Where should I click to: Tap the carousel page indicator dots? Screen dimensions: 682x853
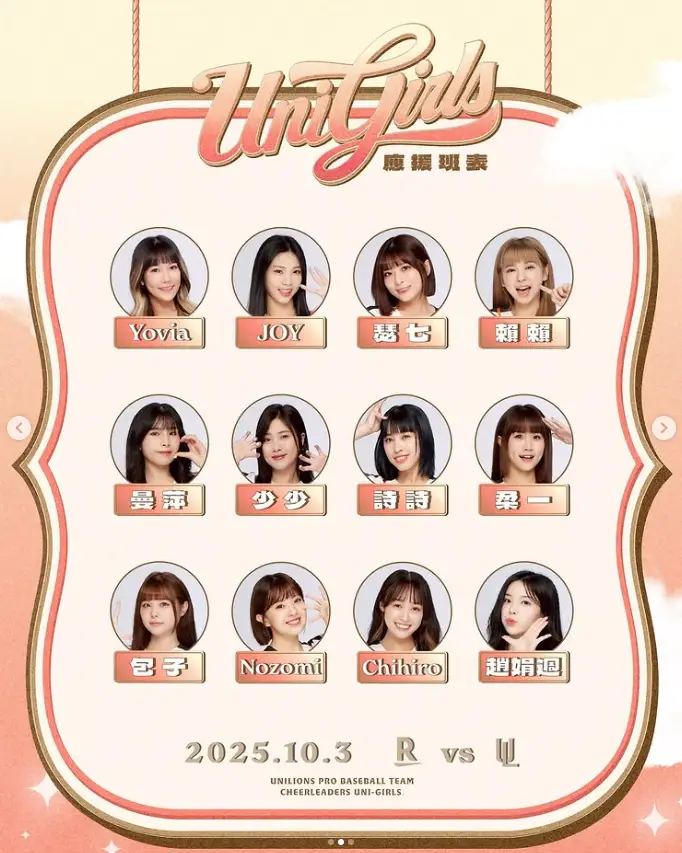(340, 842)
